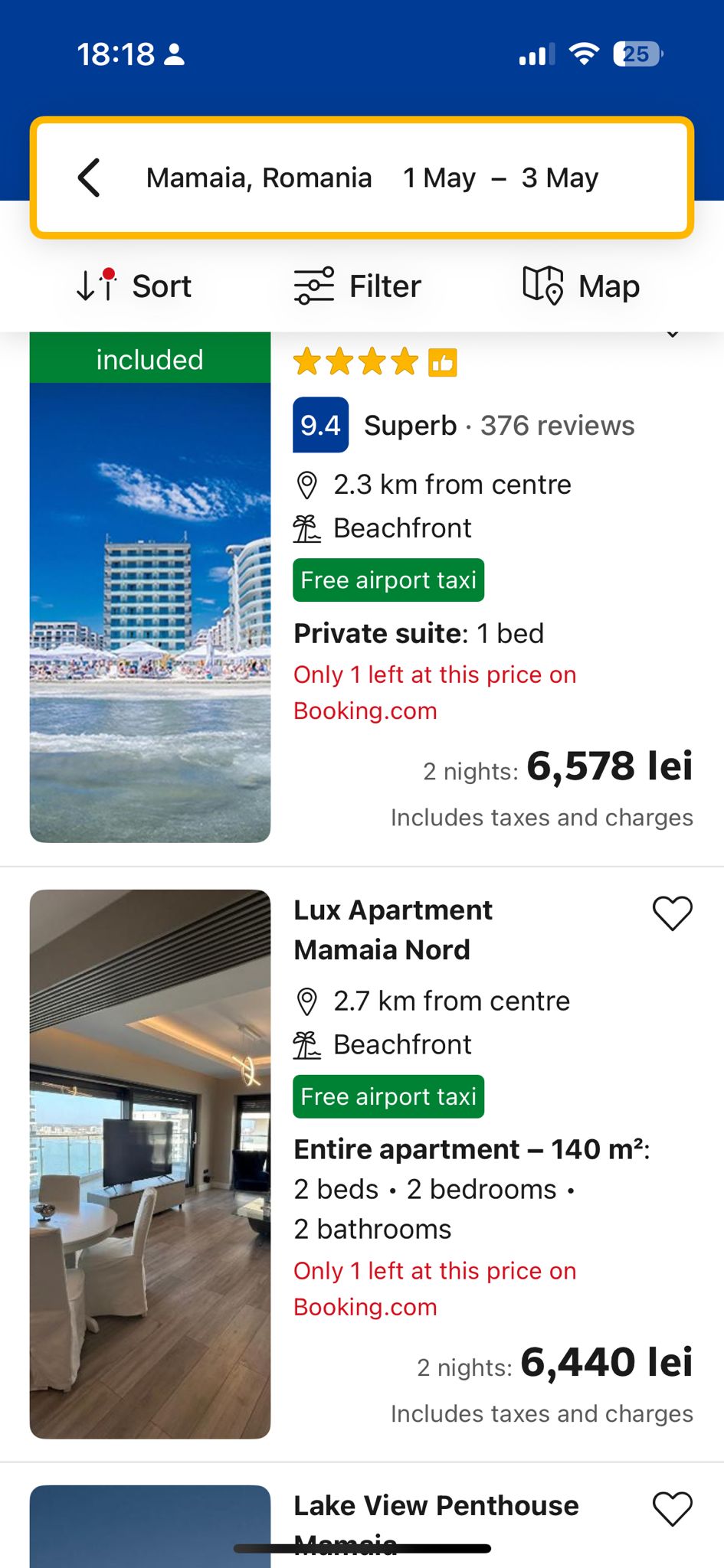Switch to Map view
This screenshot has height=1568, width=724.
[x=581, y=286]
